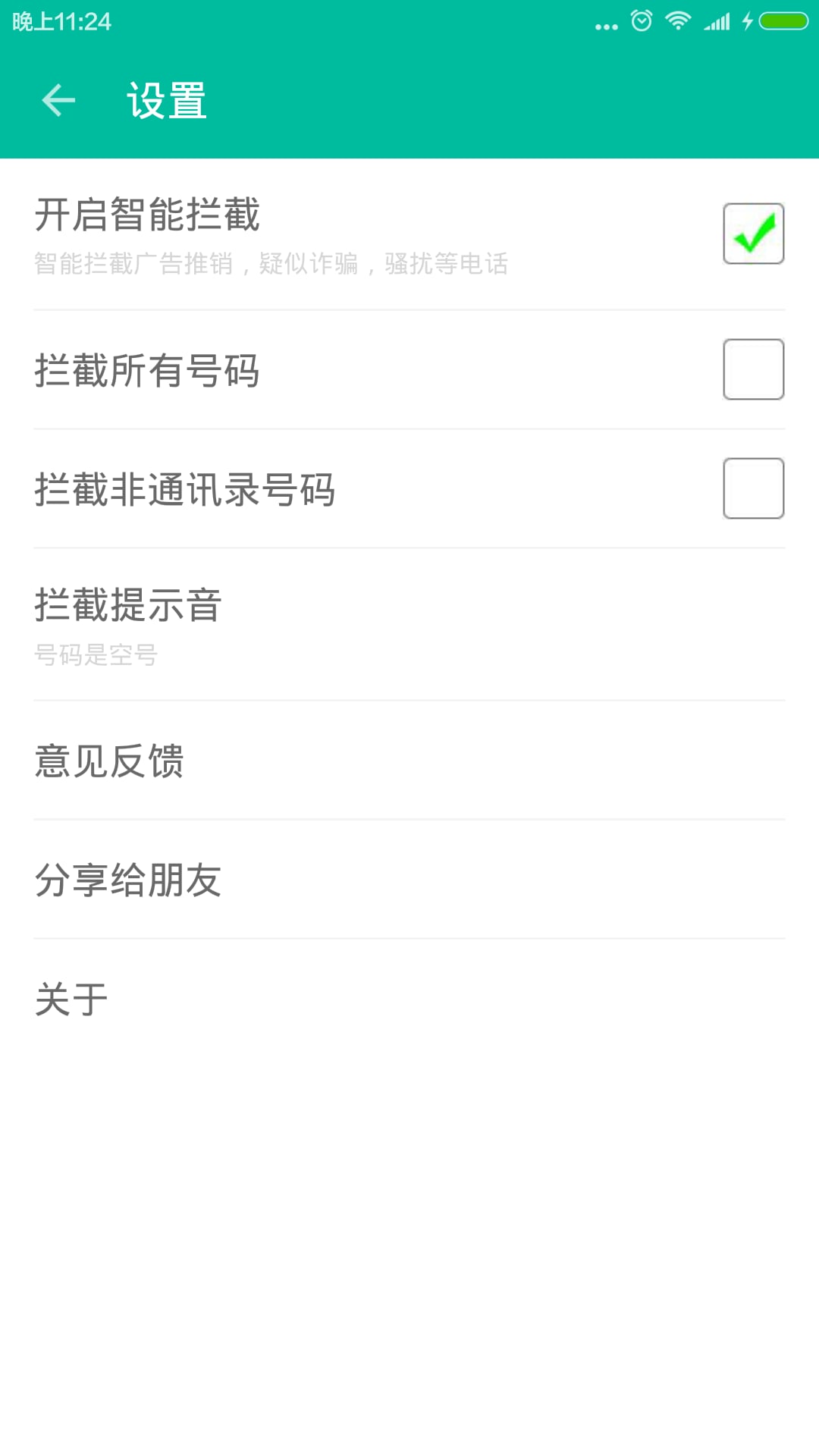Select the 设置 title in the header
The image size is (819, 1456).
coord(166,99)
